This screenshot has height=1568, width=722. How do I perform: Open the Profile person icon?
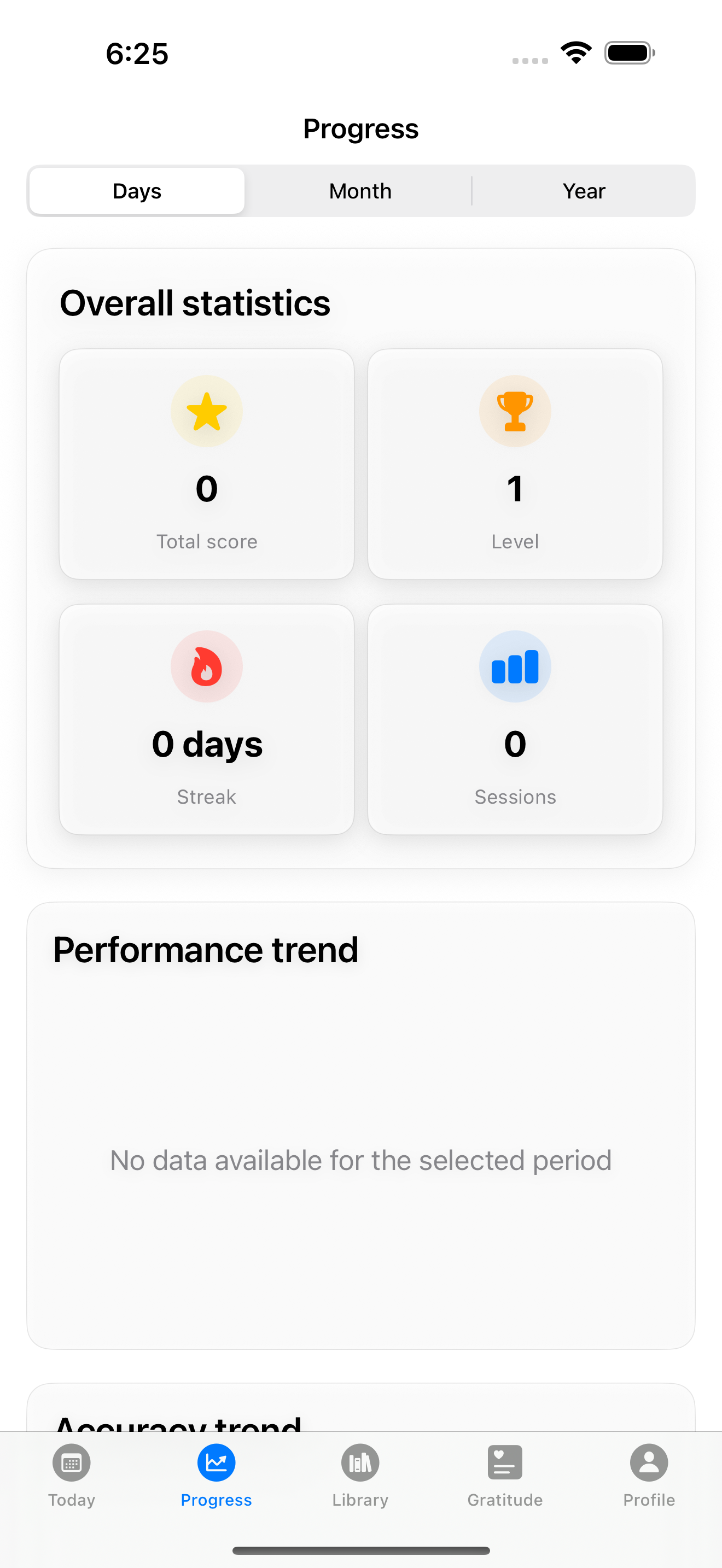pyautogui.click(x=648, y=1462)
